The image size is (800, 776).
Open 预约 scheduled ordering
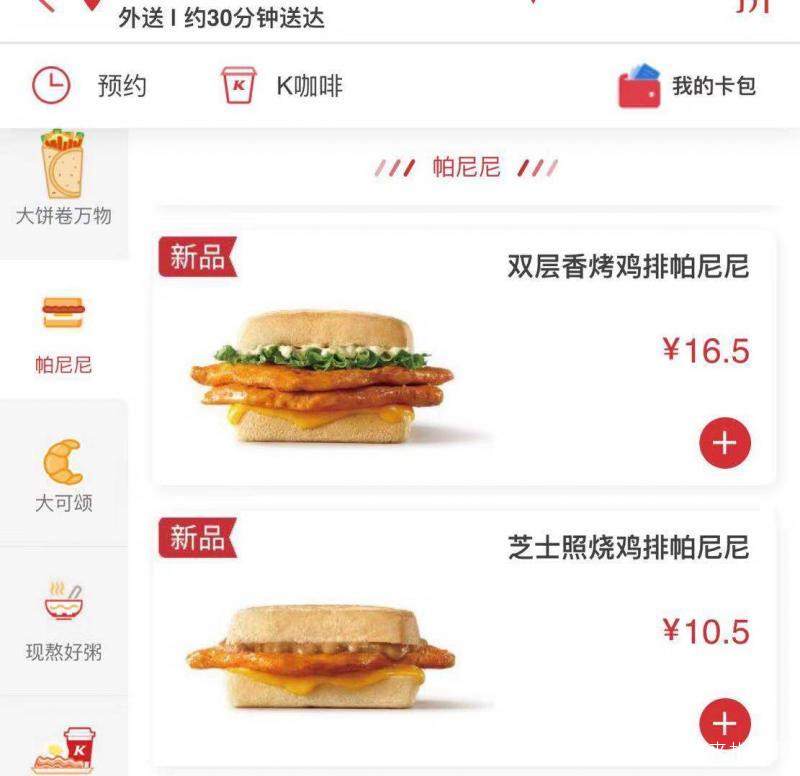(x=90, y=86)
